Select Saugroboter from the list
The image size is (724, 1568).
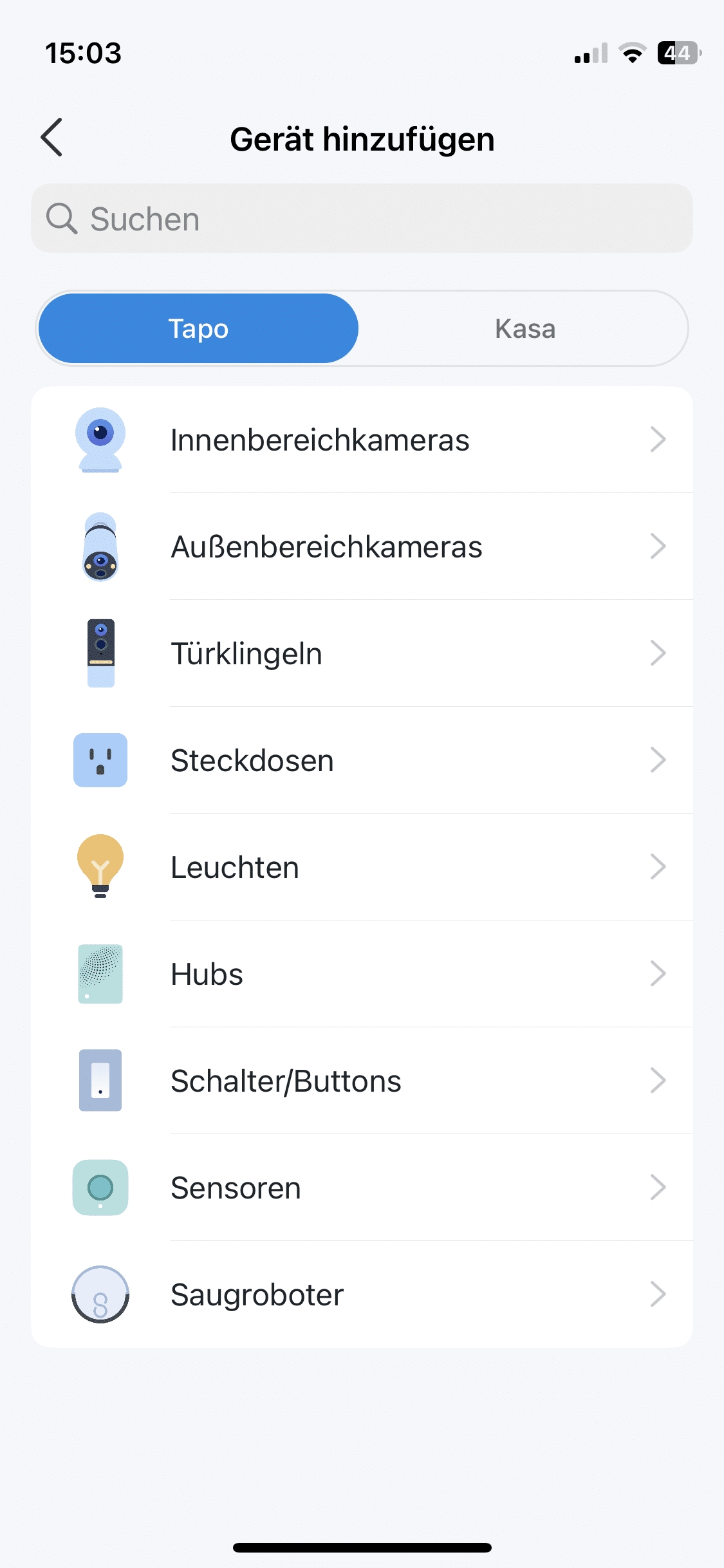[362, 1295]
